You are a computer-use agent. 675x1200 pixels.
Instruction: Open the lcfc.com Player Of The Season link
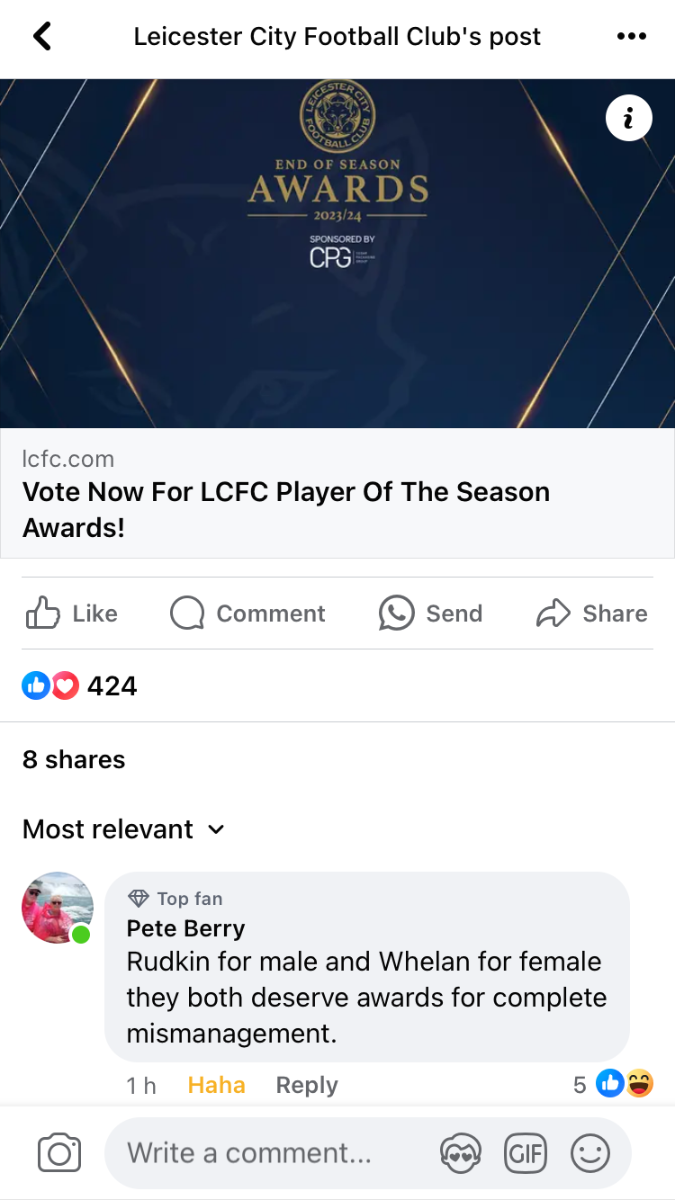click(x=337, y=493)
